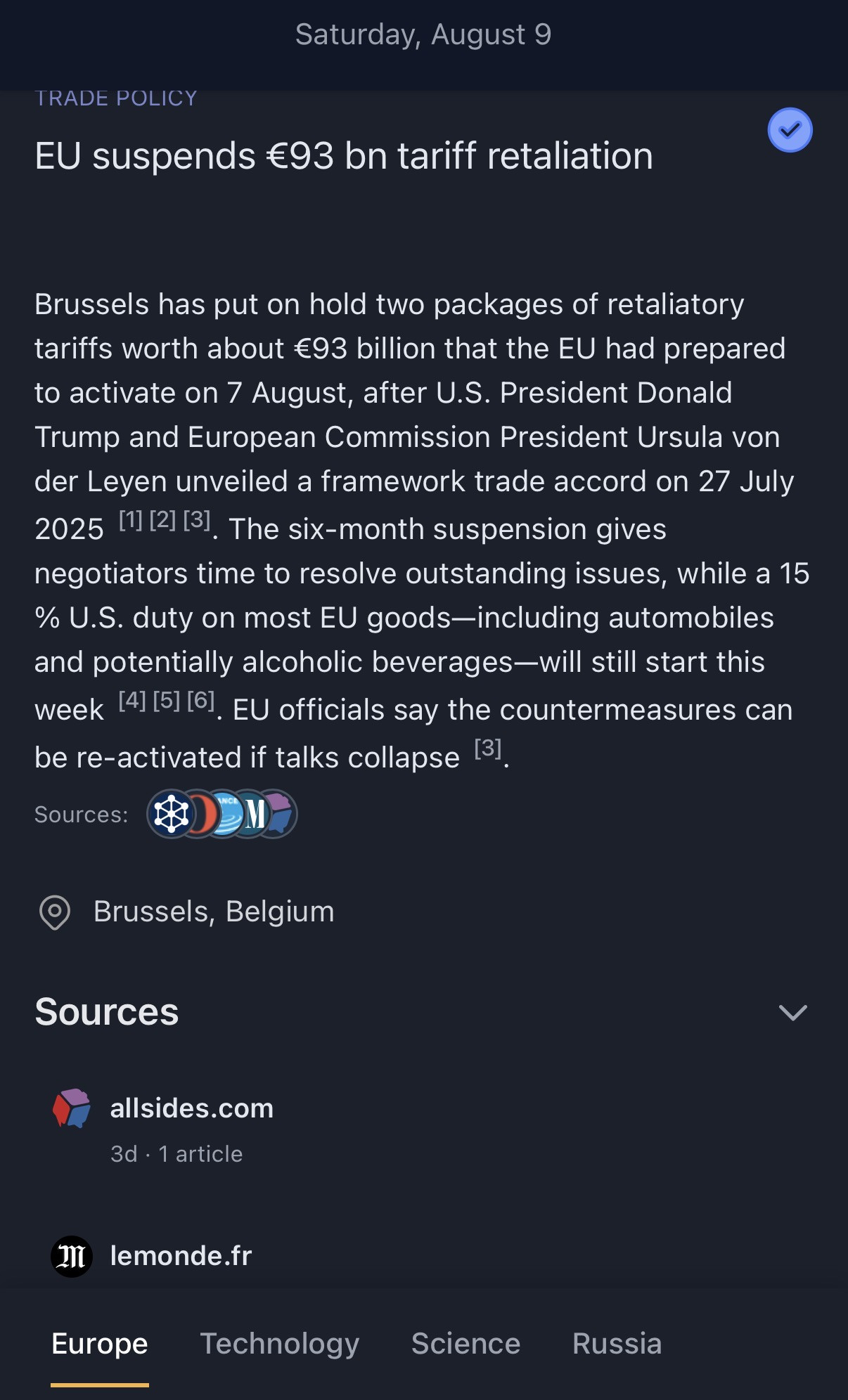Switch to the Science tab
This screenshot has height=1400, width=848.
(465, 1343)
